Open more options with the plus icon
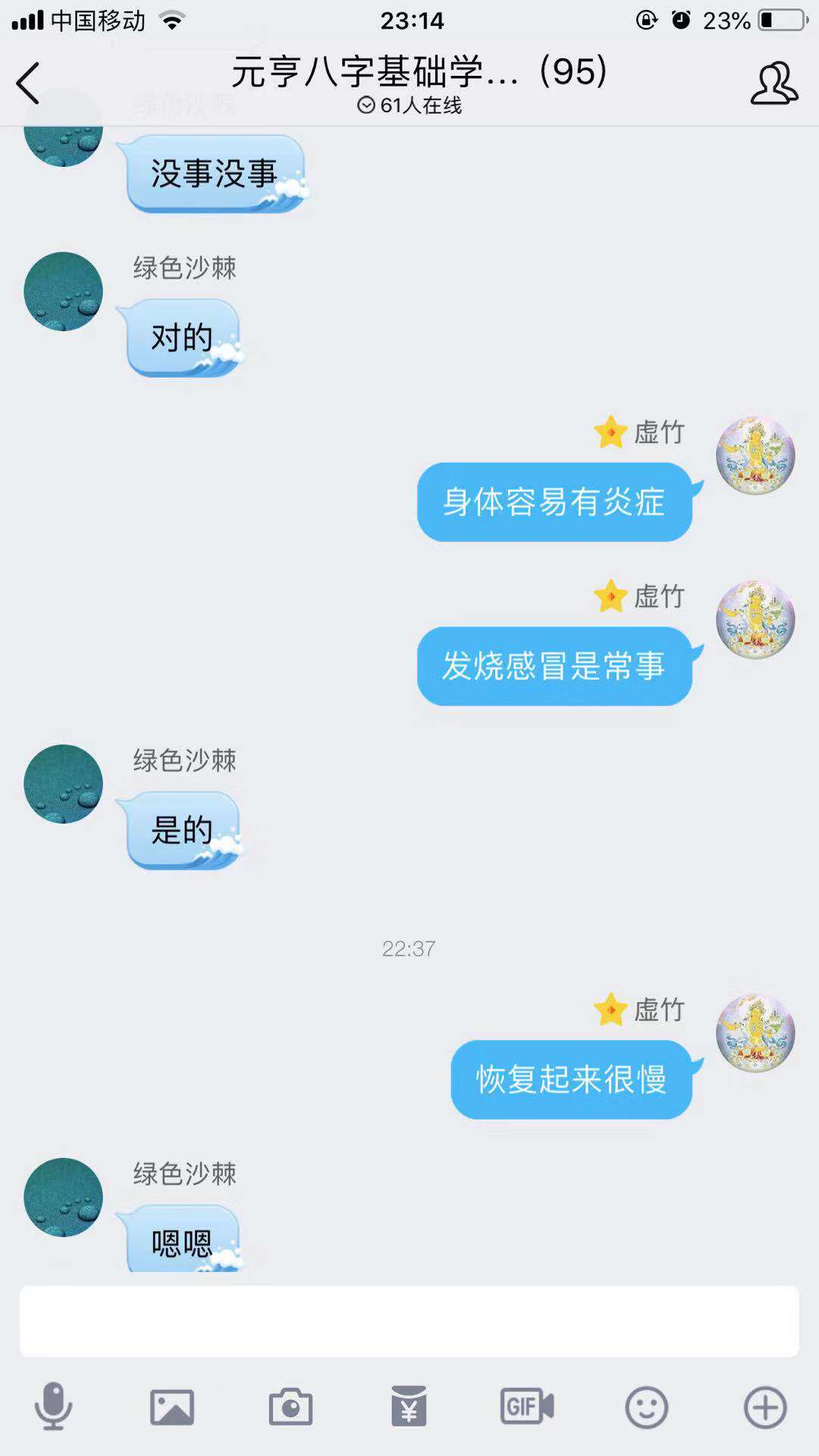This screenshot has width=819, height=1456. pyautogui.click(x=765, y=1407)
